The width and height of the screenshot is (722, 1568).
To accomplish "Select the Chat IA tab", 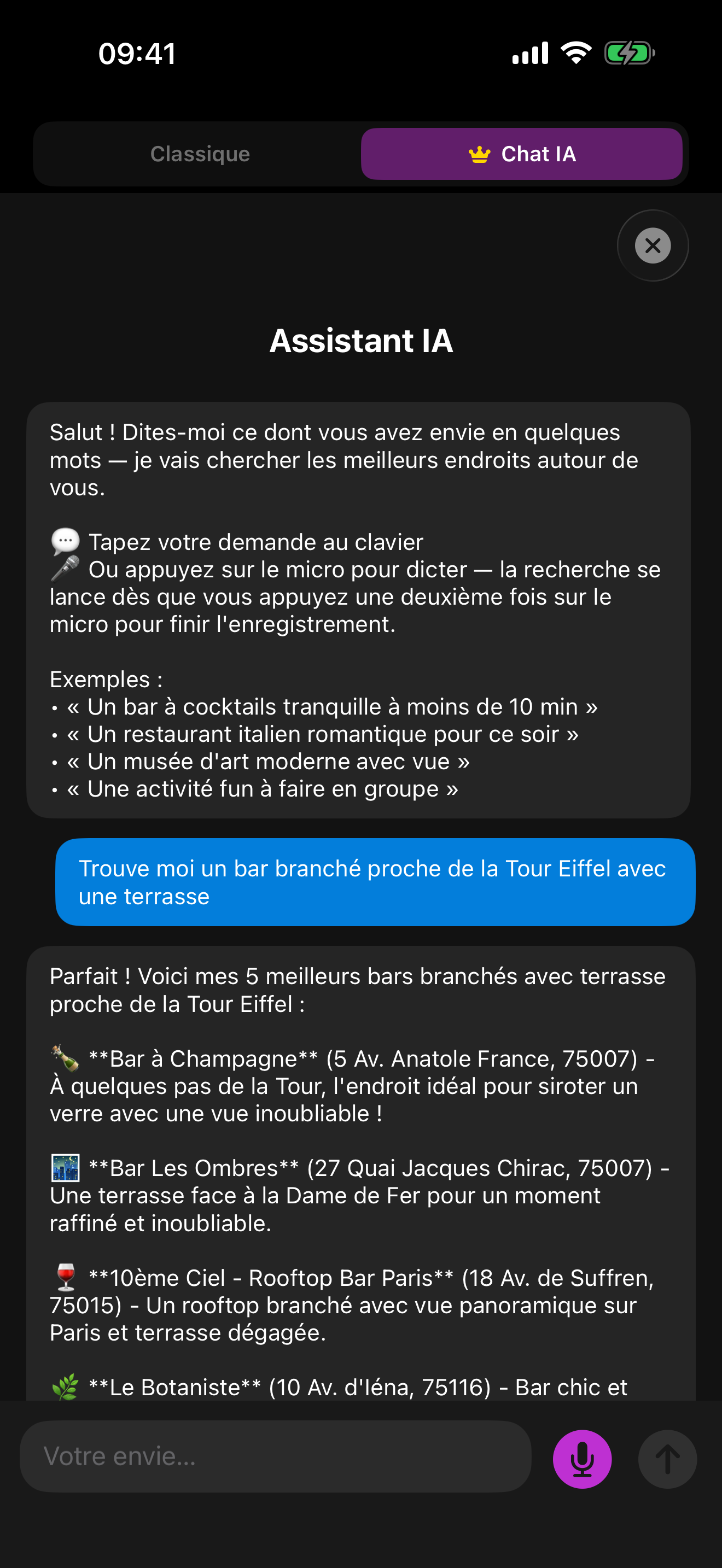I will (x=522, y=154).
